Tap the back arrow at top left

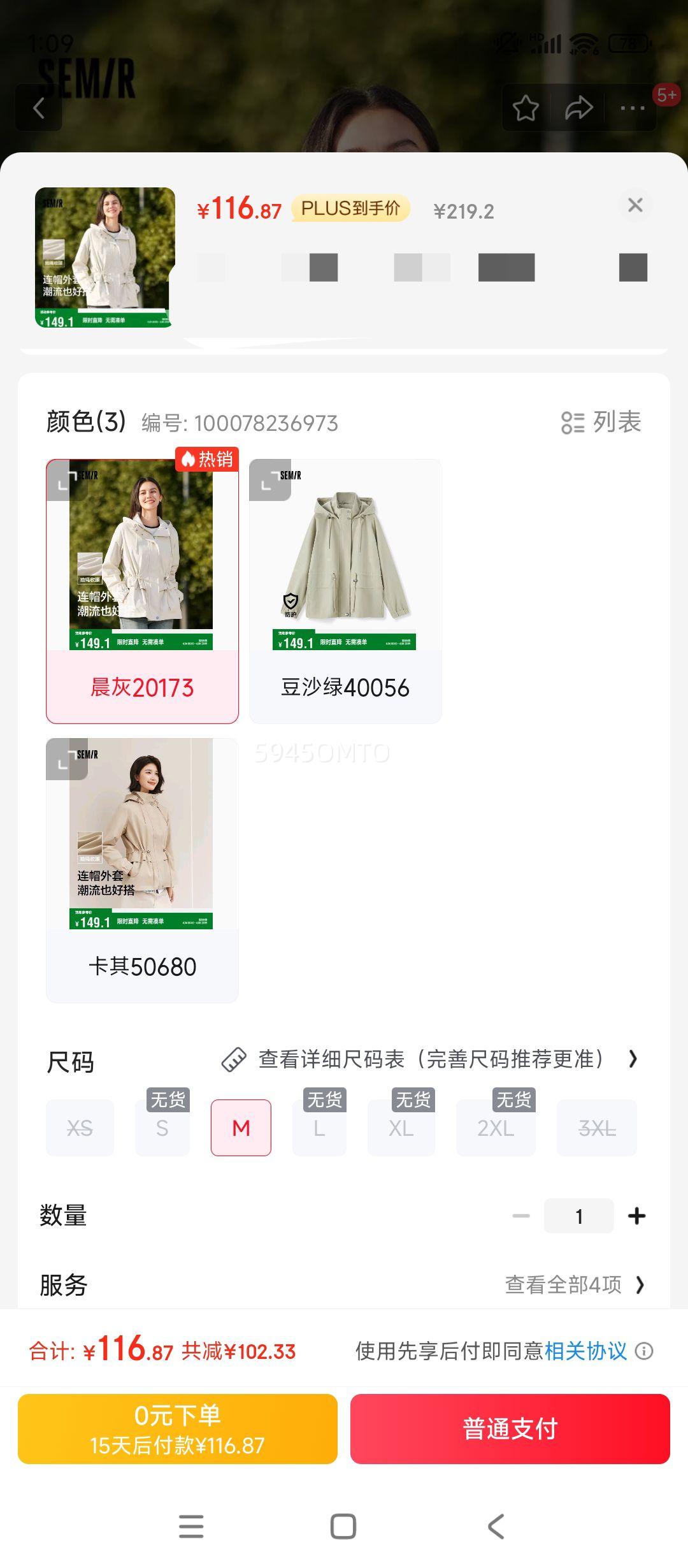(40, 107)
